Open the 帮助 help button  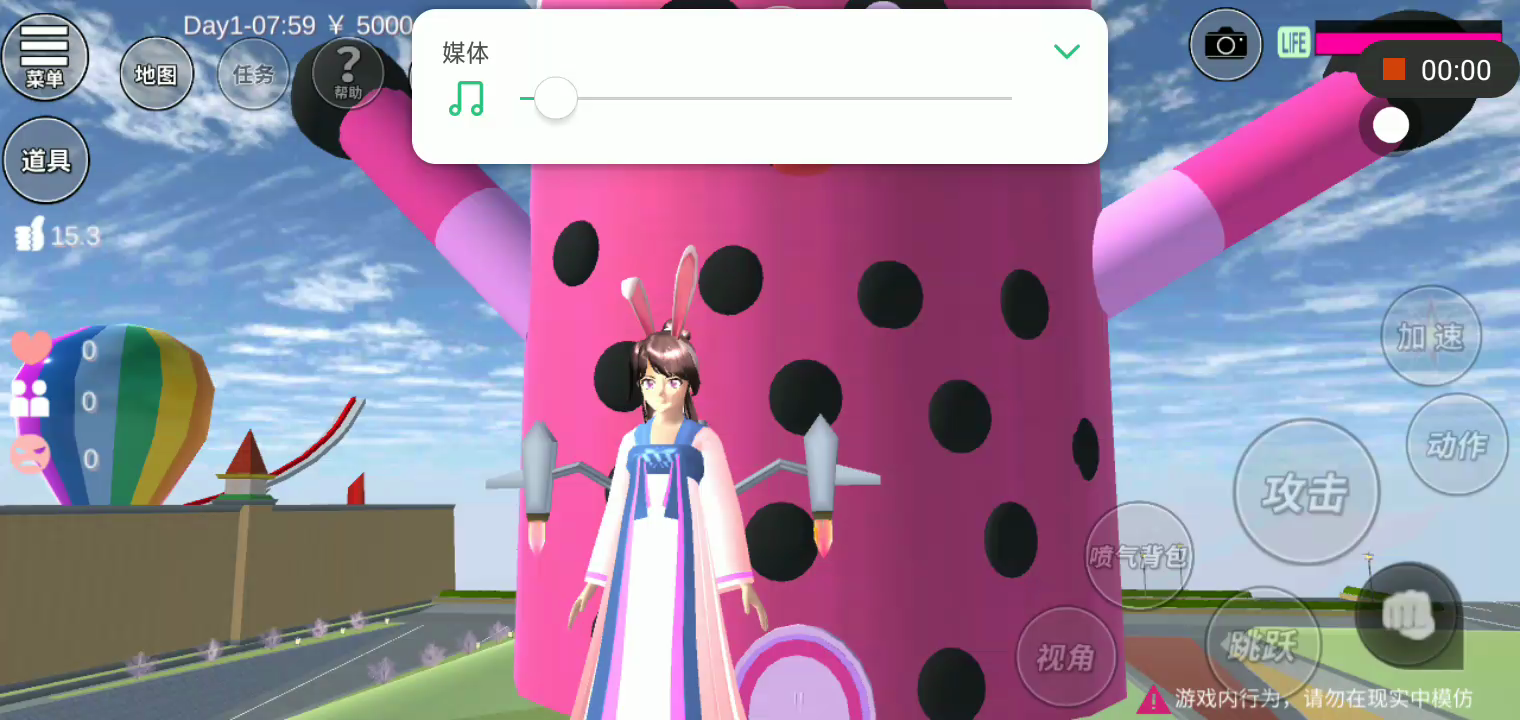(347, 73)
